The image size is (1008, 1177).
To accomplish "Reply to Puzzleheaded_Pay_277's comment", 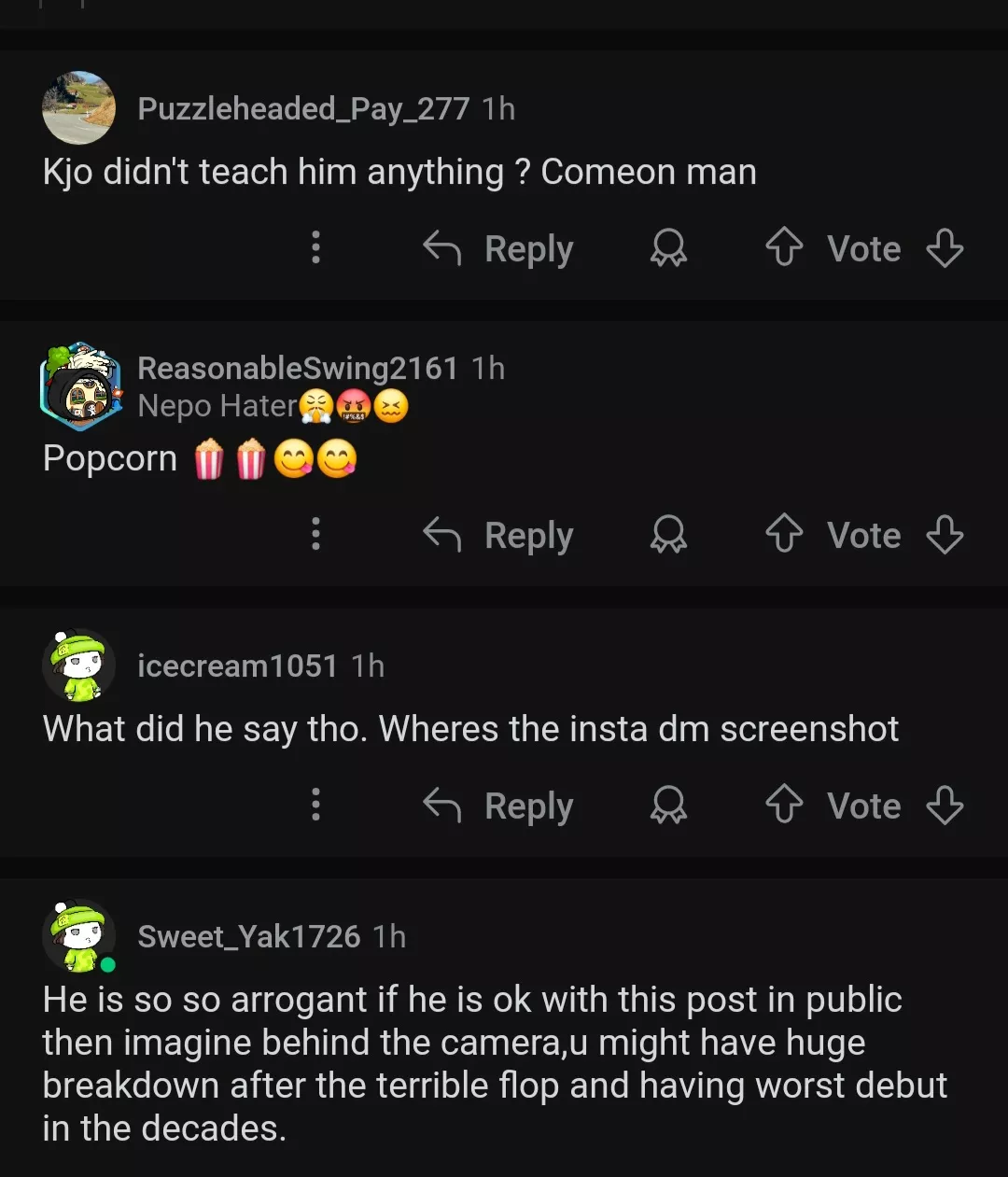I will (x=498, y=249).
